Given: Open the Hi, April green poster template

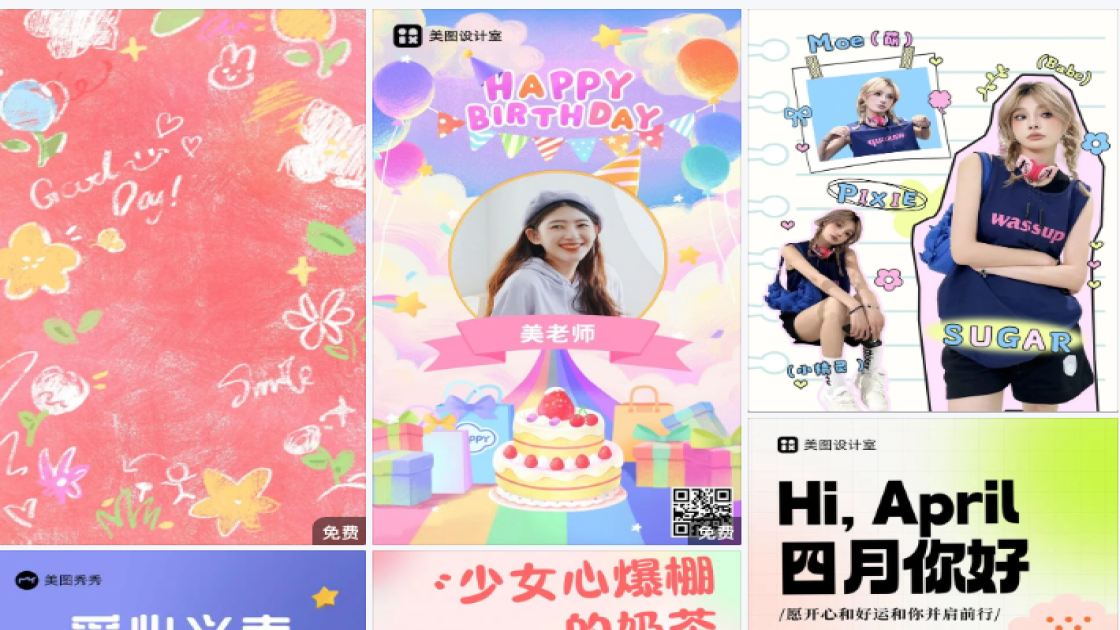Looking at the screenshot, I should (932, 524).
